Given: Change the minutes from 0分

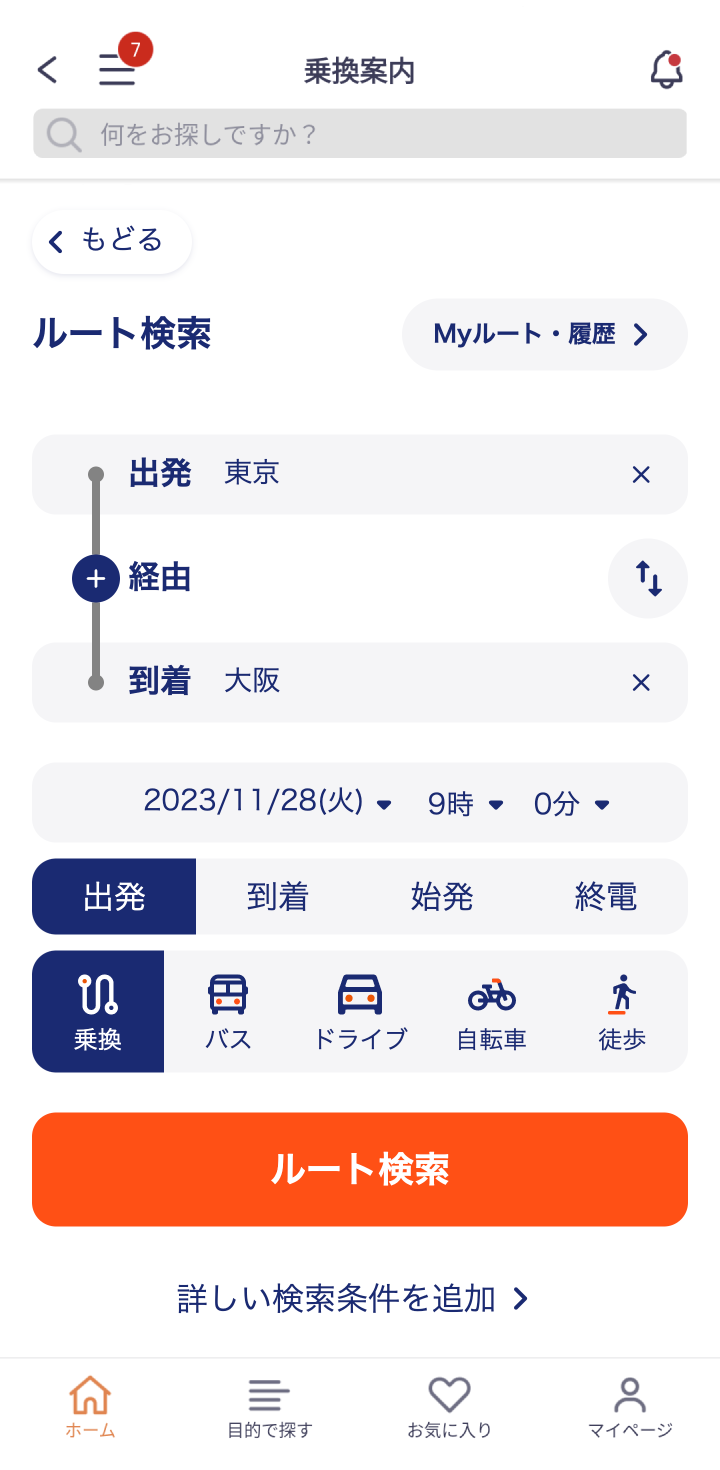Looking at the screenshot, I should [571, 803].
